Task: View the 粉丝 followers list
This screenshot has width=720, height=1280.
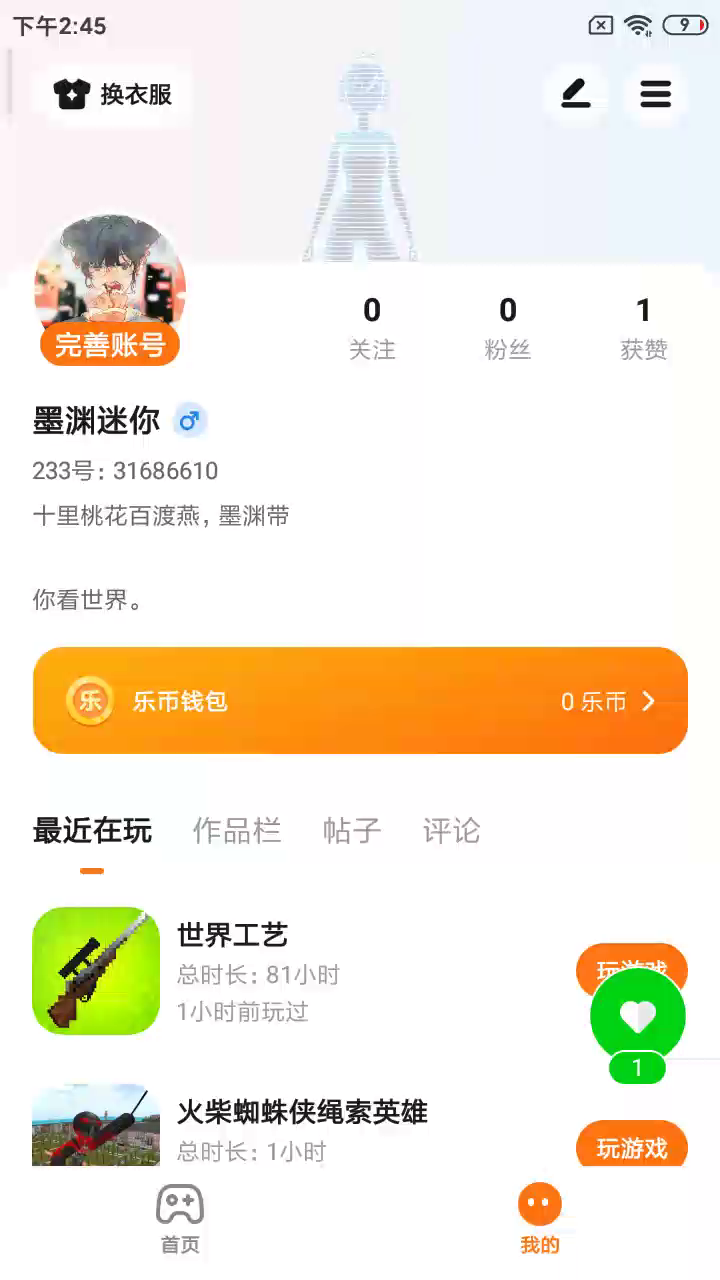Action: [508, 327]
